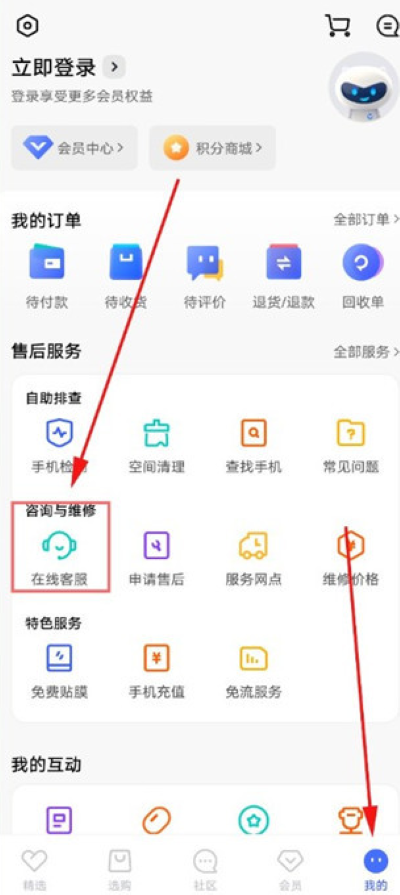The height and width of the screenshot is (895, 400).
Task: Open 常见问题
Action: (351, 447)
